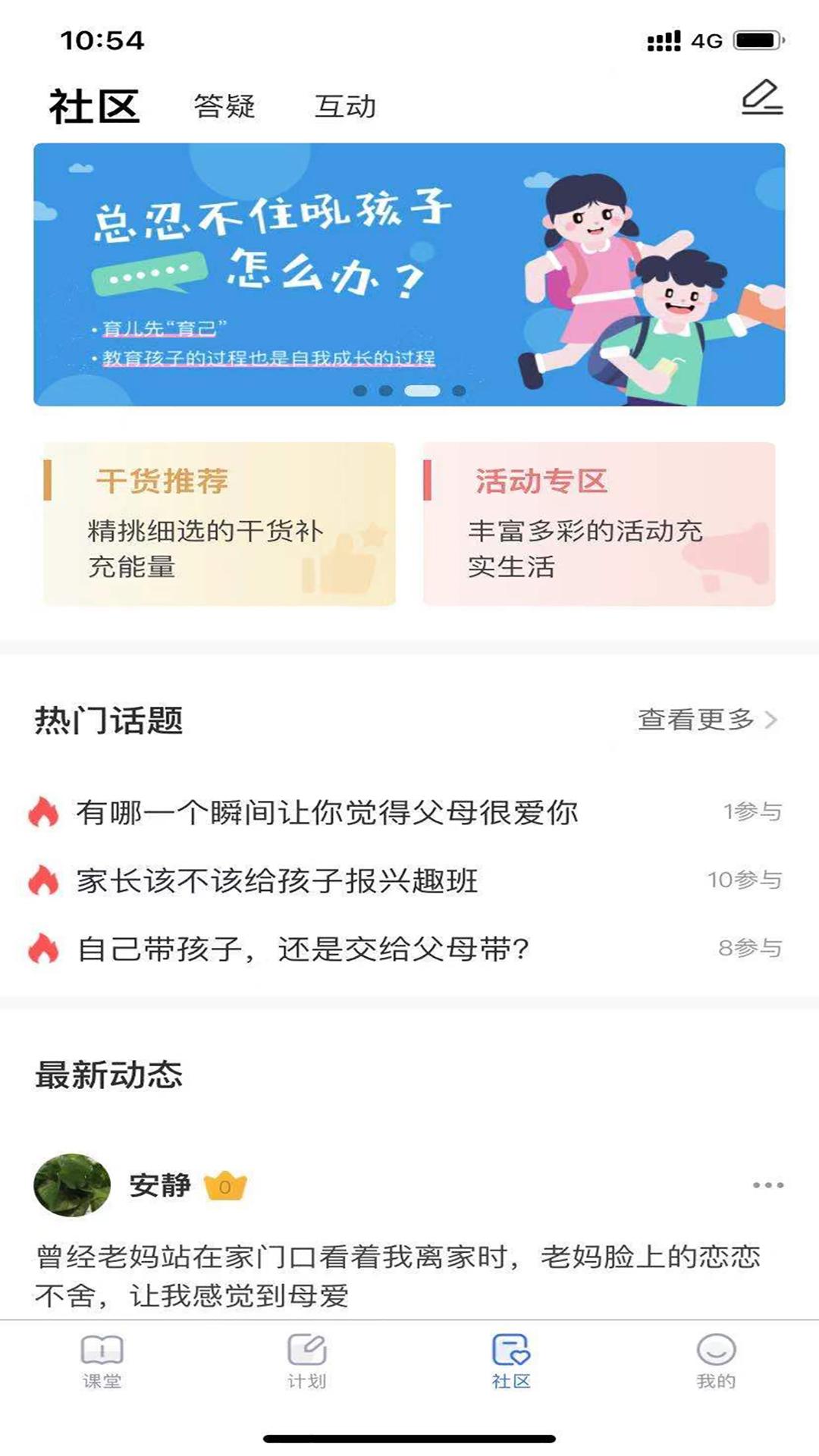Open topic 家长该不该给孩子报兴趣班

pos(281,880)
